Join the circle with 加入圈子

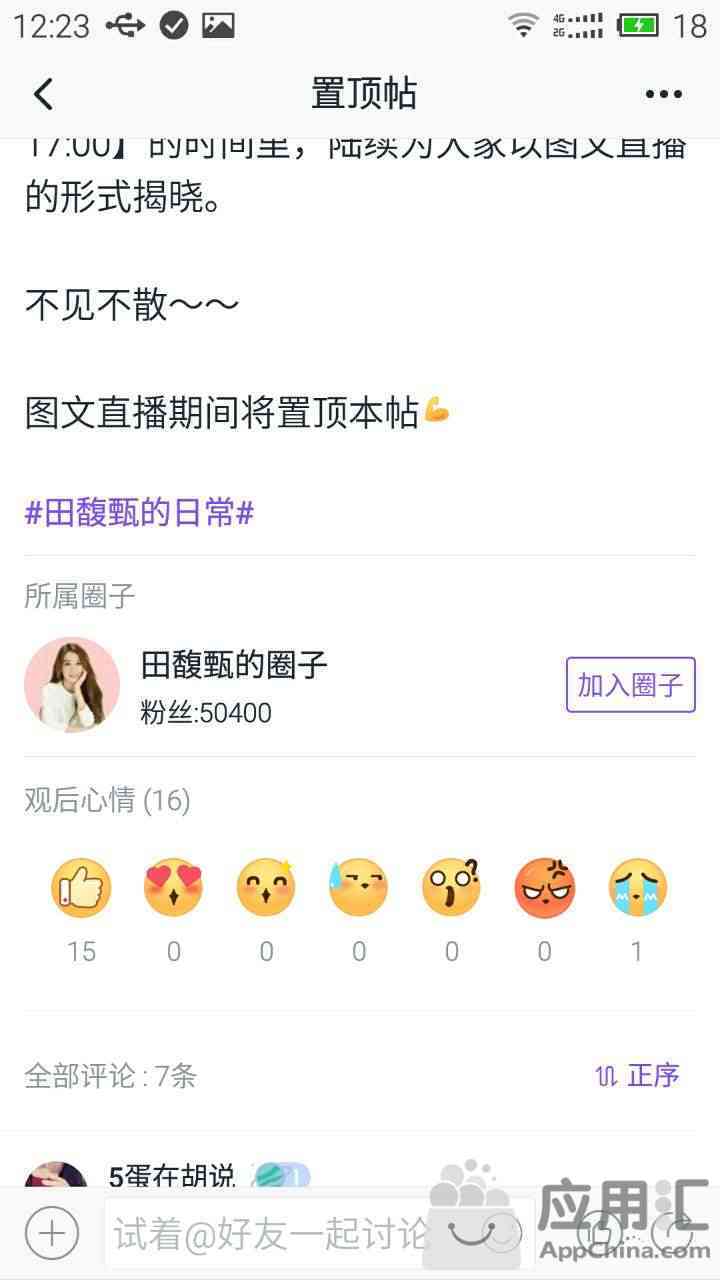tap(630, 685)
